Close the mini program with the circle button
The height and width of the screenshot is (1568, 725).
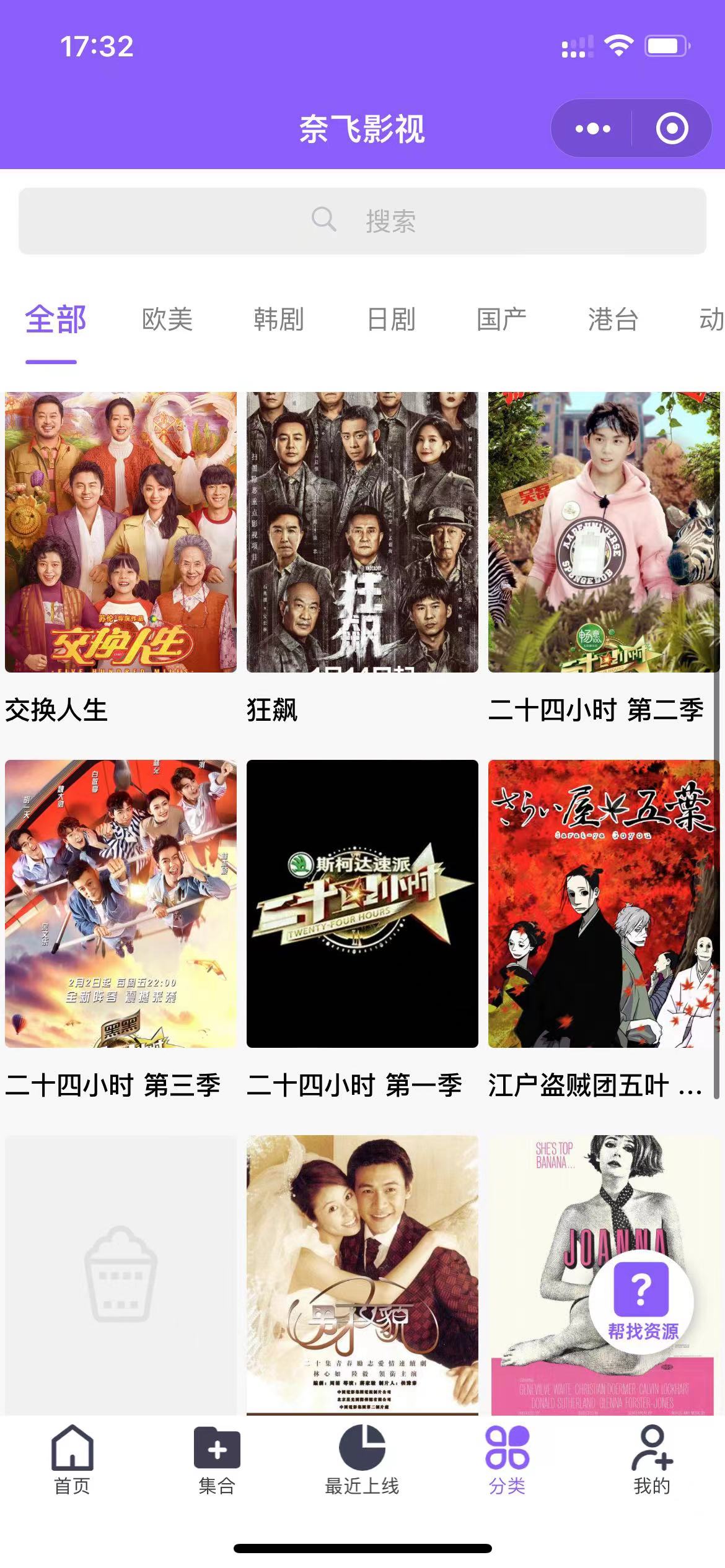click(x=672, y=129)
